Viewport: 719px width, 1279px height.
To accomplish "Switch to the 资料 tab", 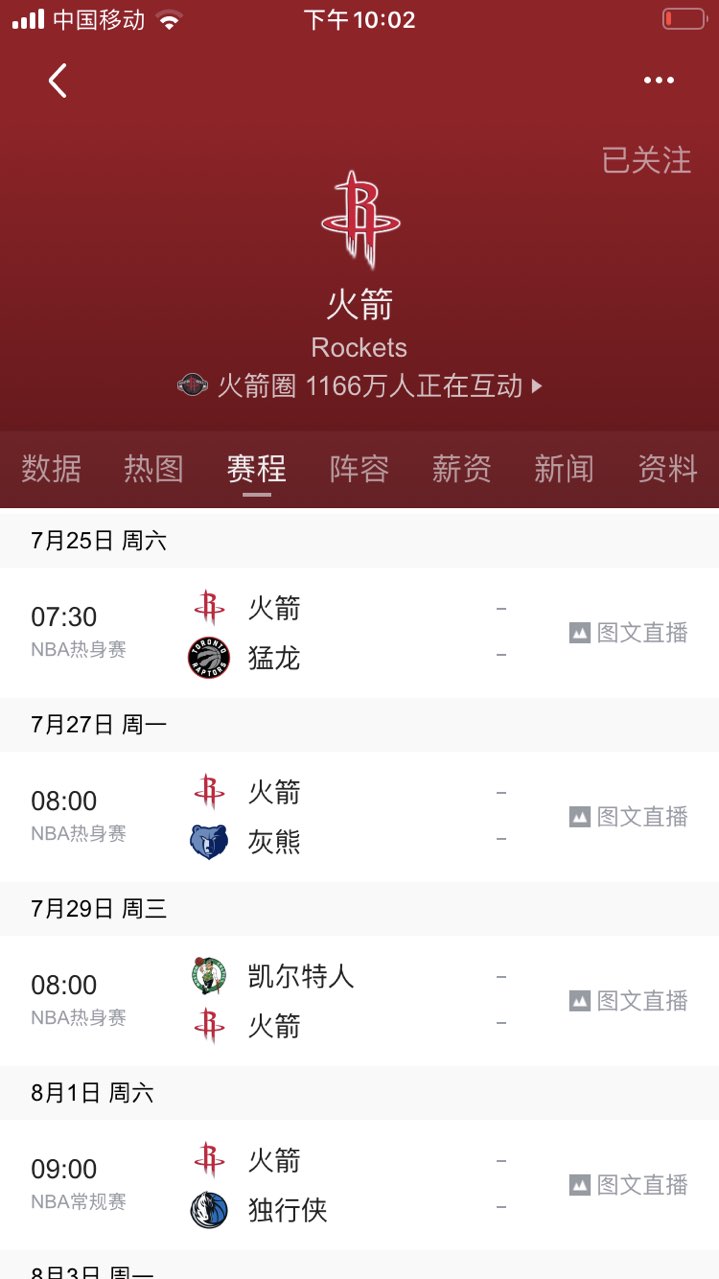I will (x=667, y=468).
